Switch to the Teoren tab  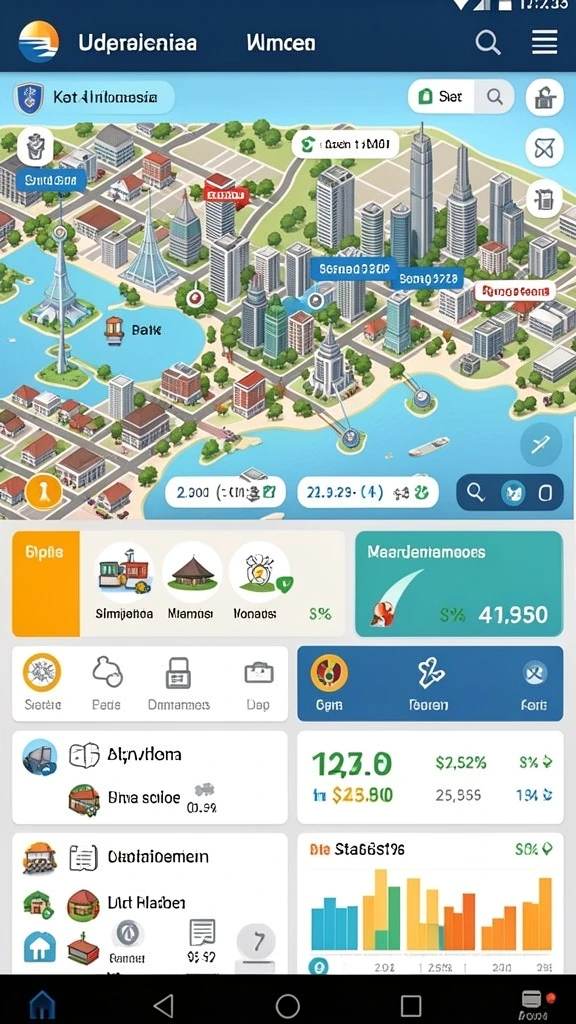[x=428, y=683]
